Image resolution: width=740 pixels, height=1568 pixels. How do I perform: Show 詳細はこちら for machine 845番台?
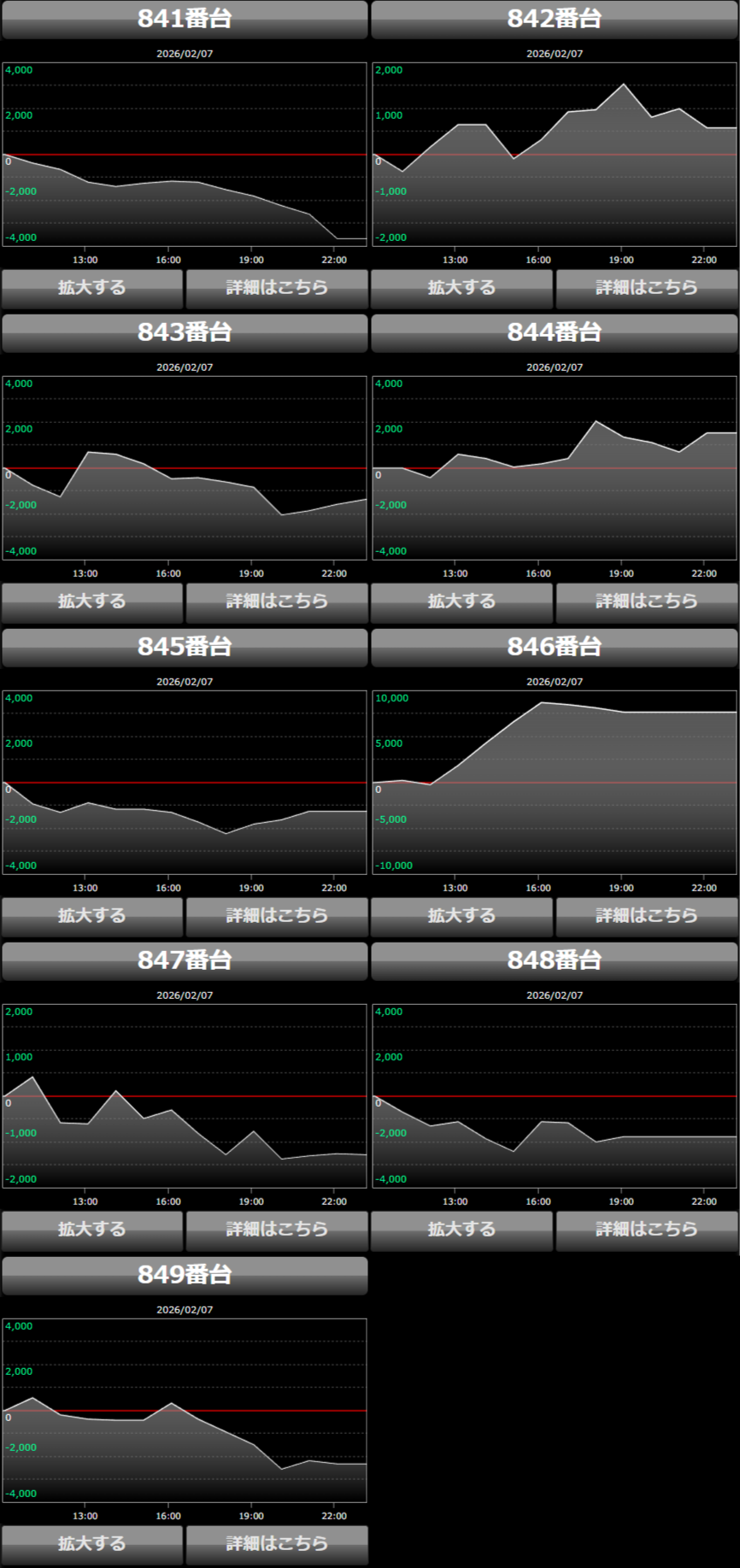point(277,916)
